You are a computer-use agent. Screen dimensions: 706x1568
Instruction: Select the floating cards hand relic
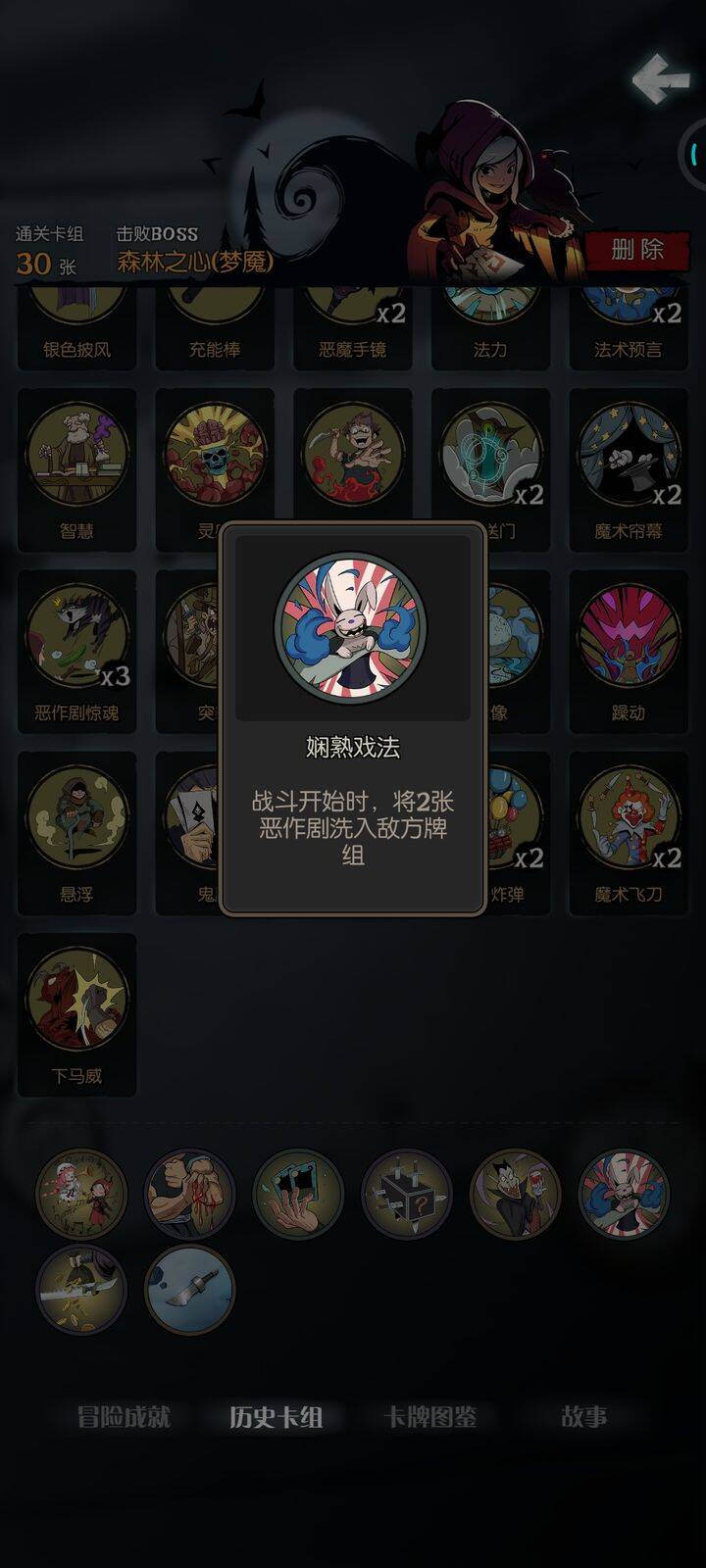pos(298,1195)
